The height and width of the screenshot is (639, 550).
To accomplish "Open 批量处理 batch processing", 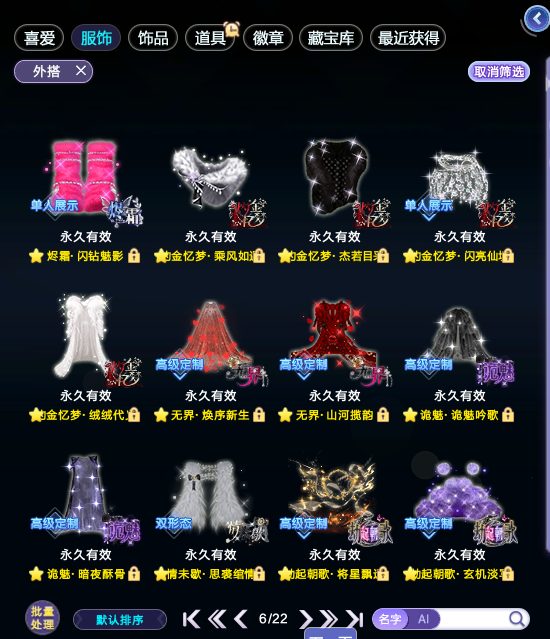I will [x=42, y=618].
